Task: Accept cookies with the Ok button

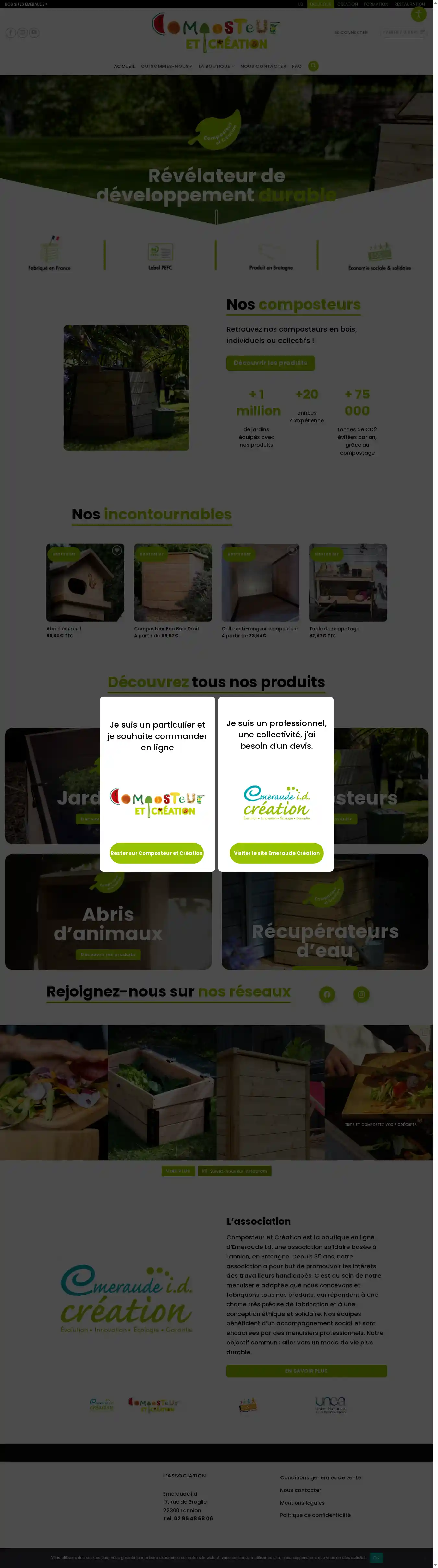Action: pos(377,1558)
